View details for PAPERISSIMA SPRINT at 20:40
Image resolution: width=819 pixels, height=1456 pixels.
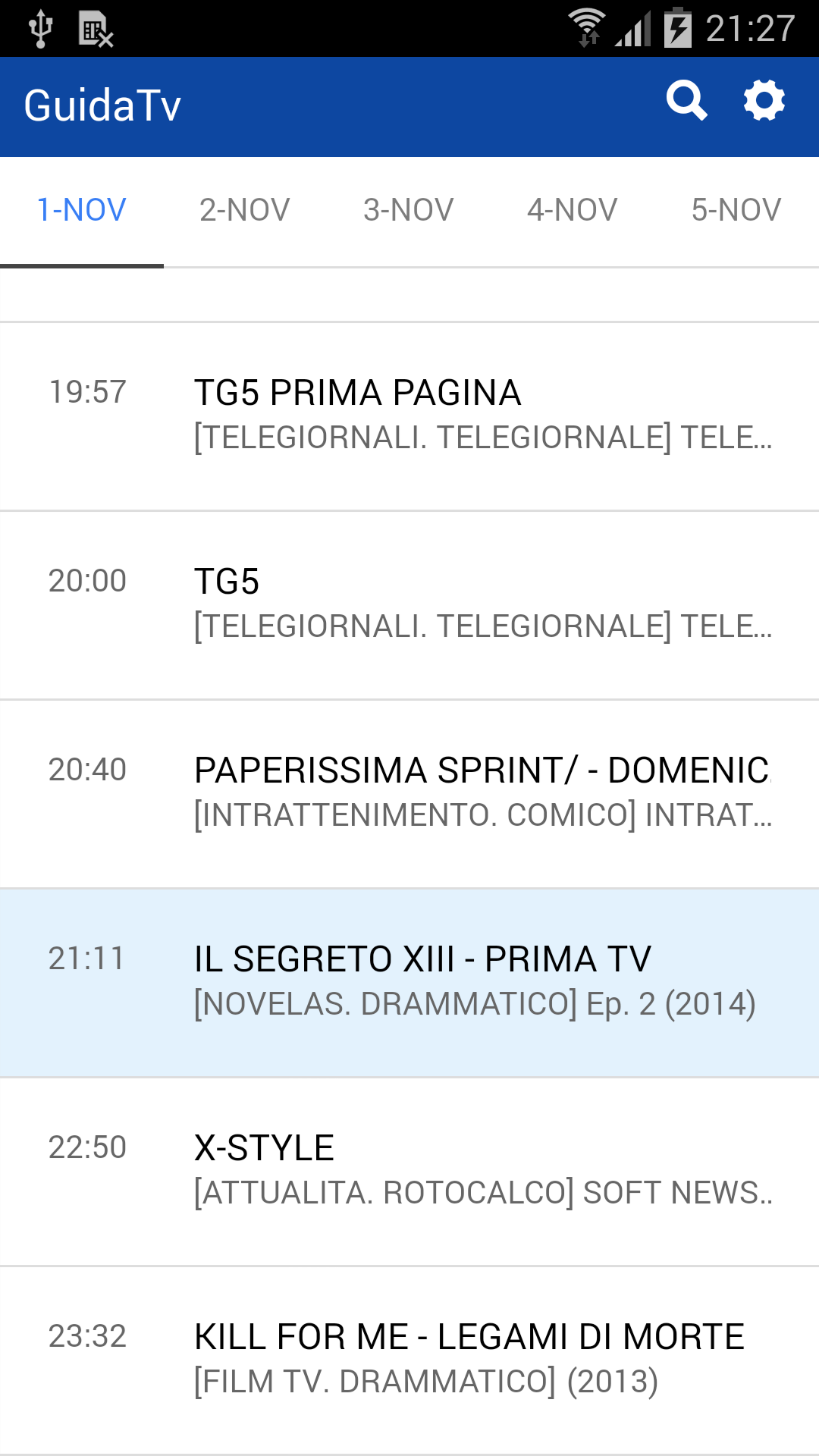point(409,792)
